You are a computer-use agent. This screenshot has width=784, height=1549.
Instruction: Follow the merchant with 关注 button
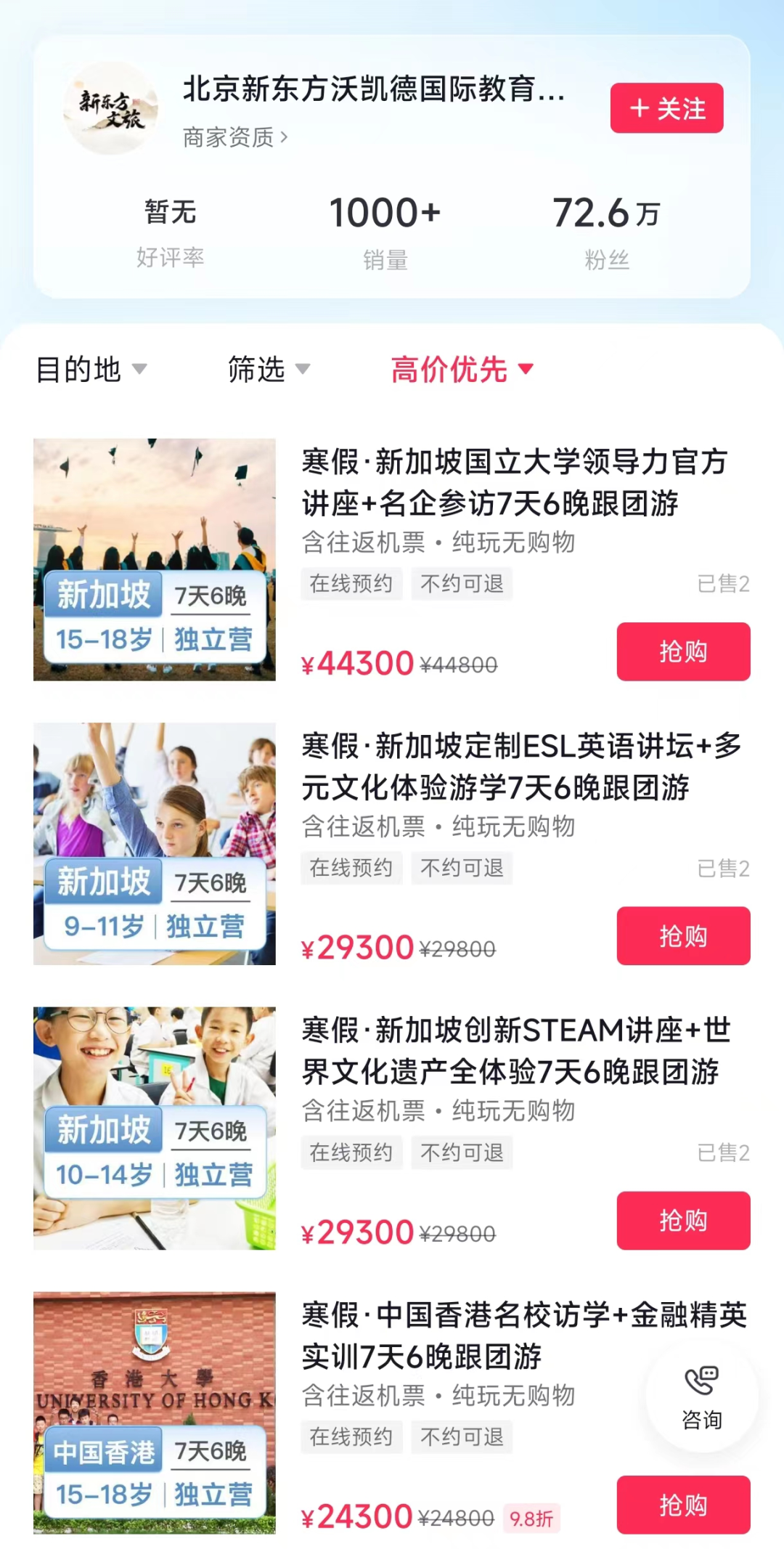666,108
